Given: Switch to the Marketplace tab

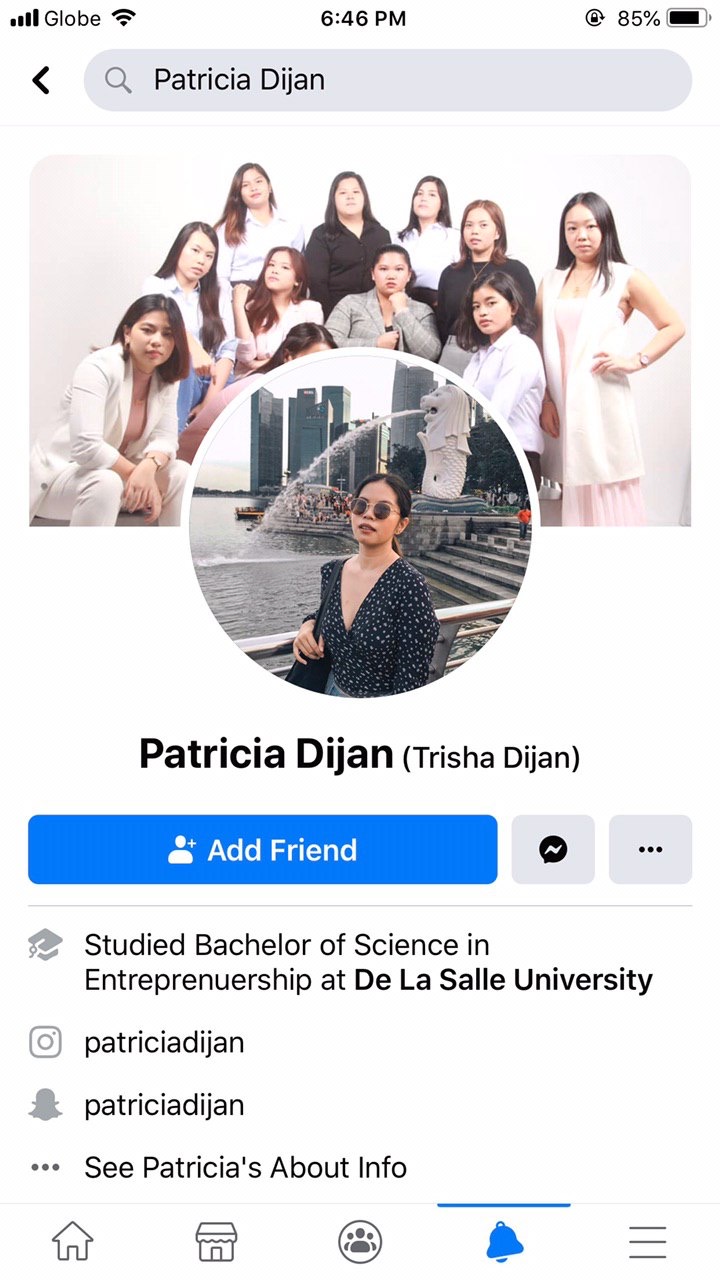Looking at the screenshot, I should [x=216, y=1241].
